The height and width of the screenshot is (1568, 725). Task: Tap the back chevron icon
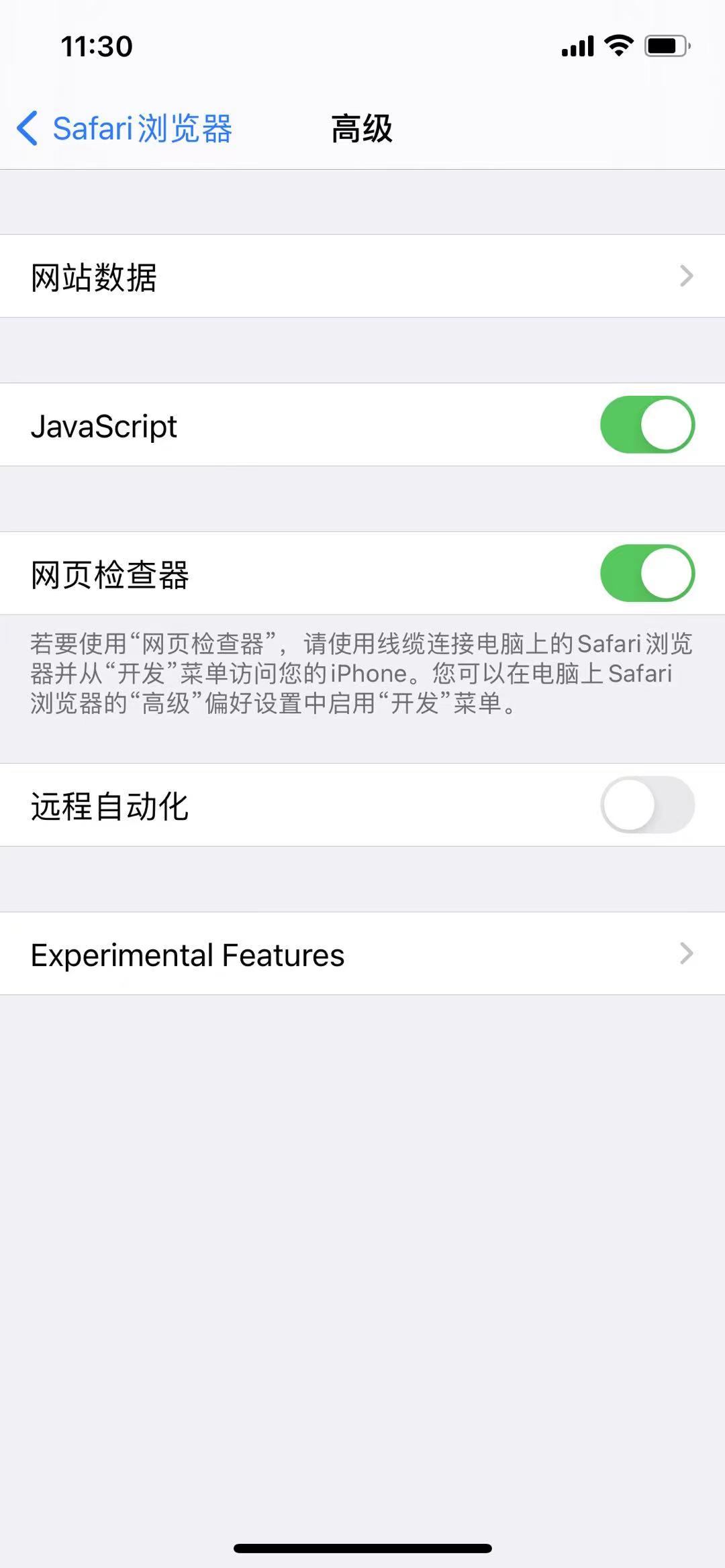click(x=27, y=128)
